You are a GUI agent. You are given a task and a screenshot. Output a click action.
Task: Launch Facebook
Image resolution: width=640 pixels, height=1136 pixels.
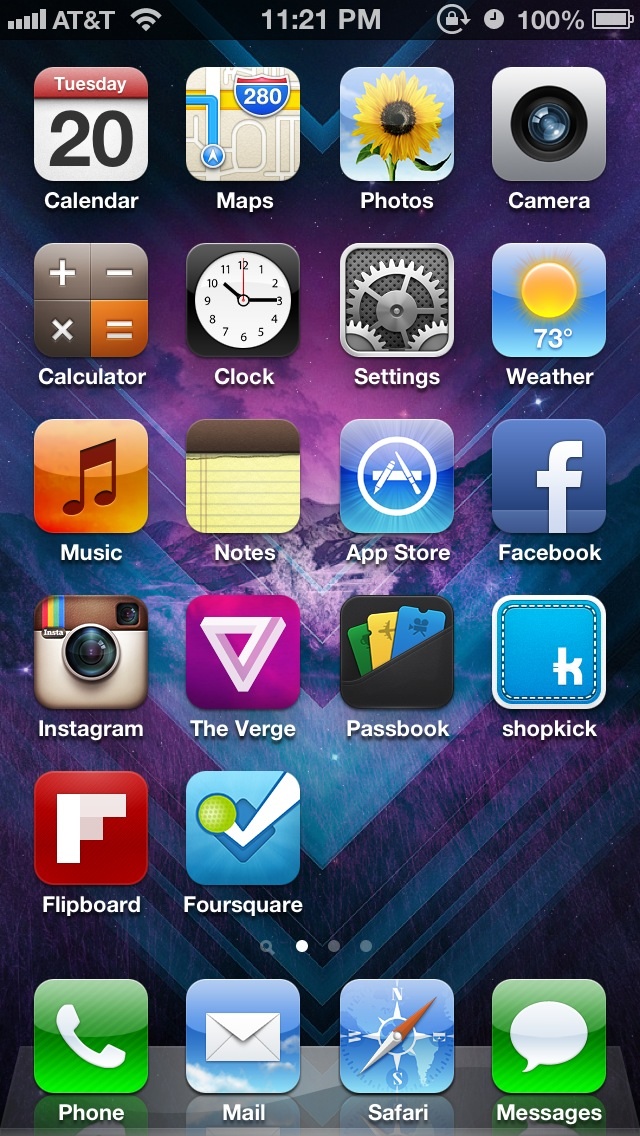pos(549,476)
